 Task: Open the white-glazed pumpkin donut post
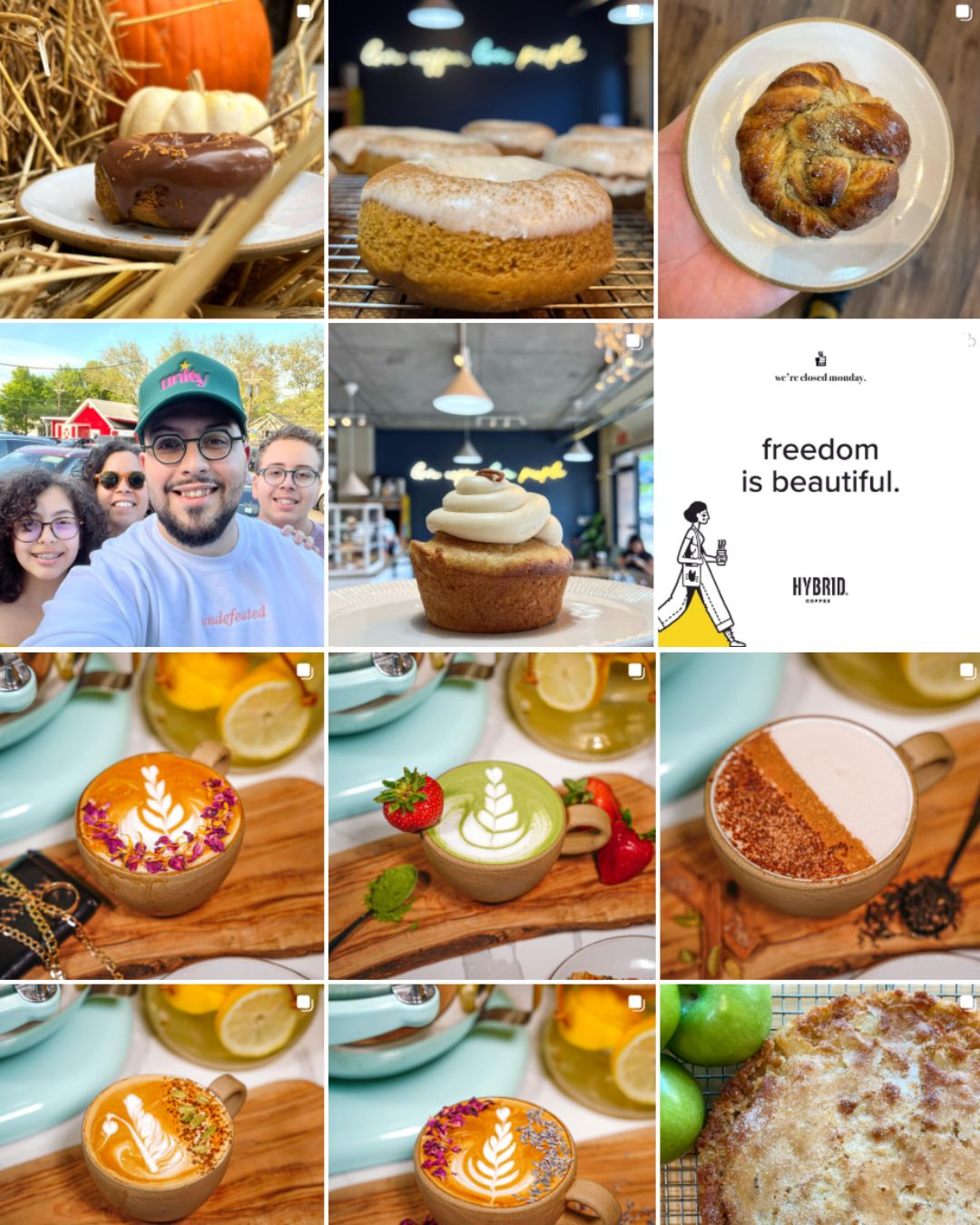click(x=490, y=159)
